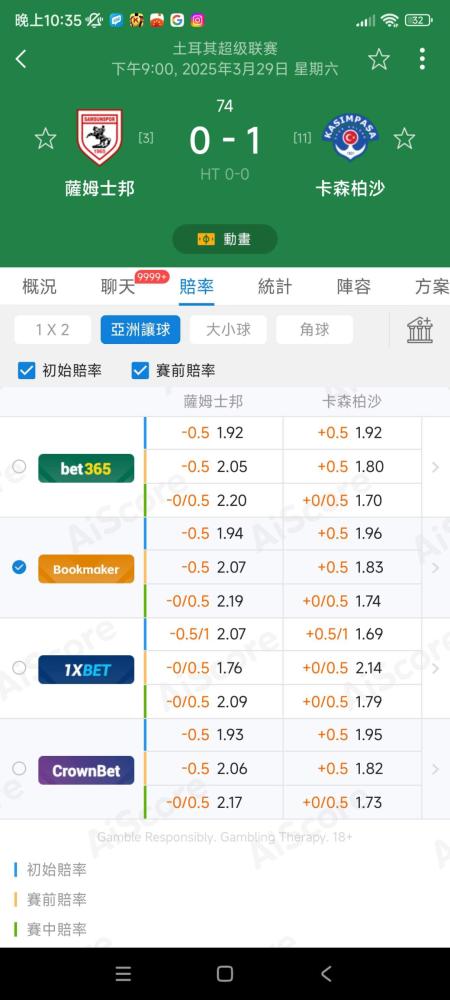Switch to the 聊天 tab
Viewport: 450px width, 1000px height.
[118, 287]
